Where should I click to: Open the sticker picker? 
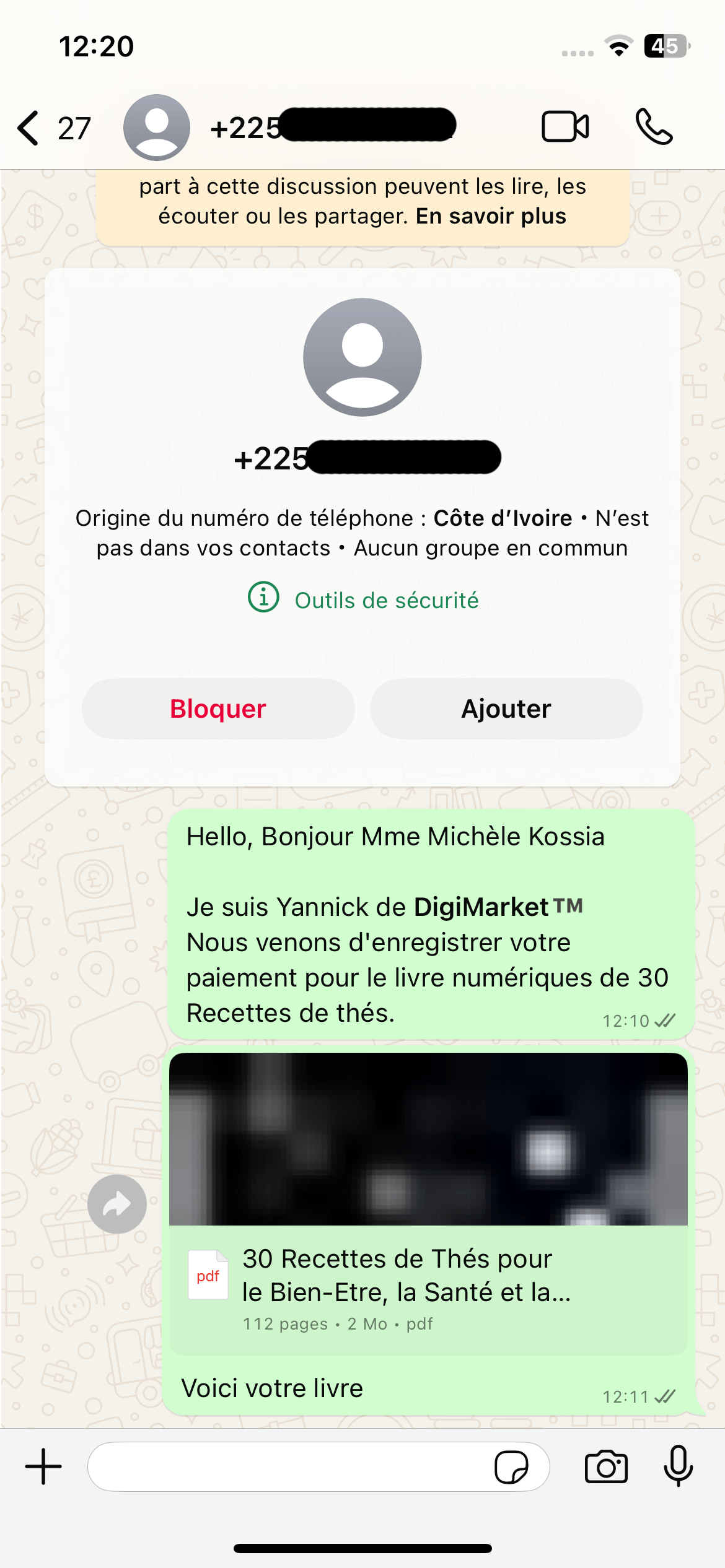tap(511, 1466)
